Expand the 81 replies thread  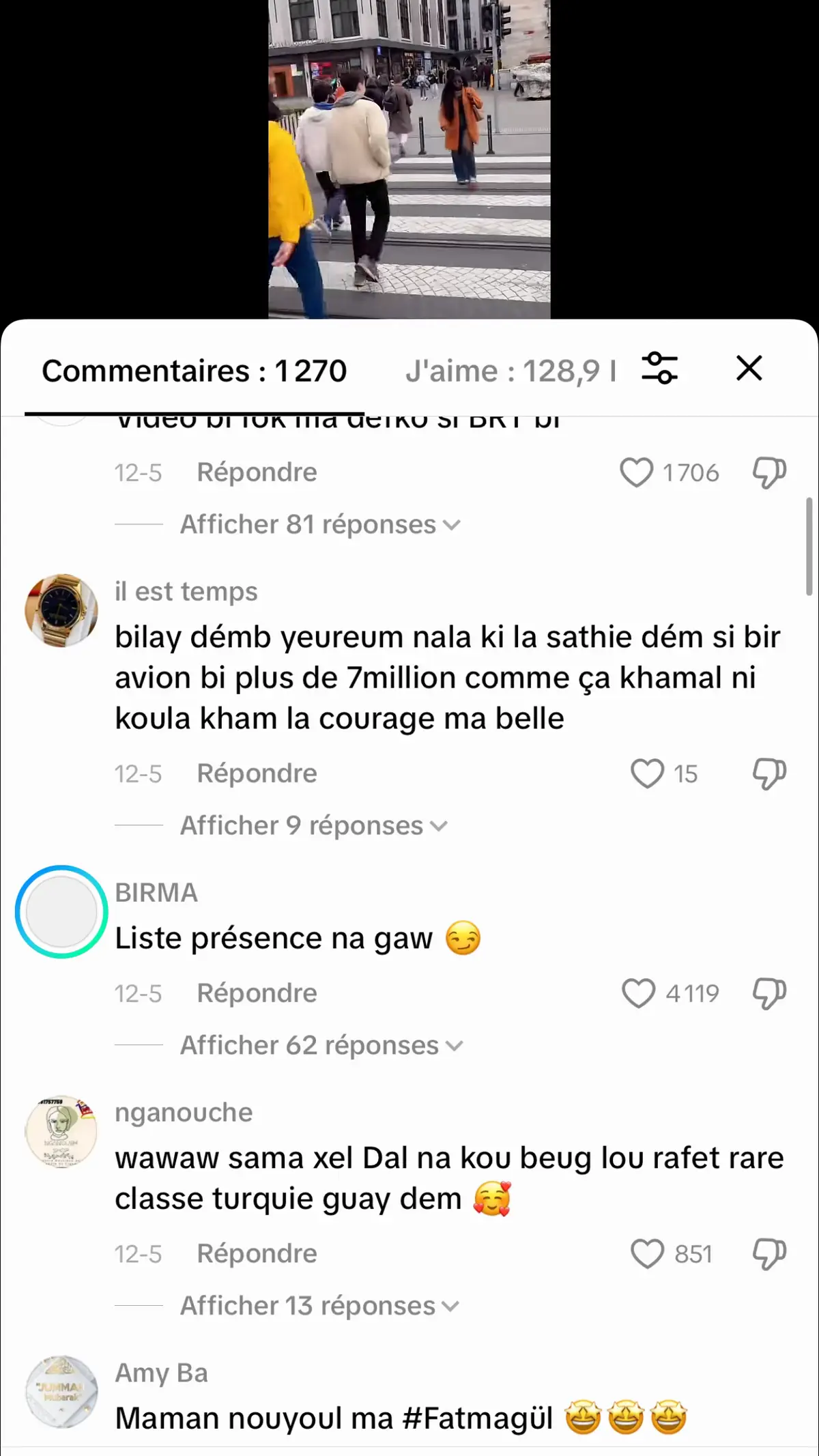tap(320, 525)
